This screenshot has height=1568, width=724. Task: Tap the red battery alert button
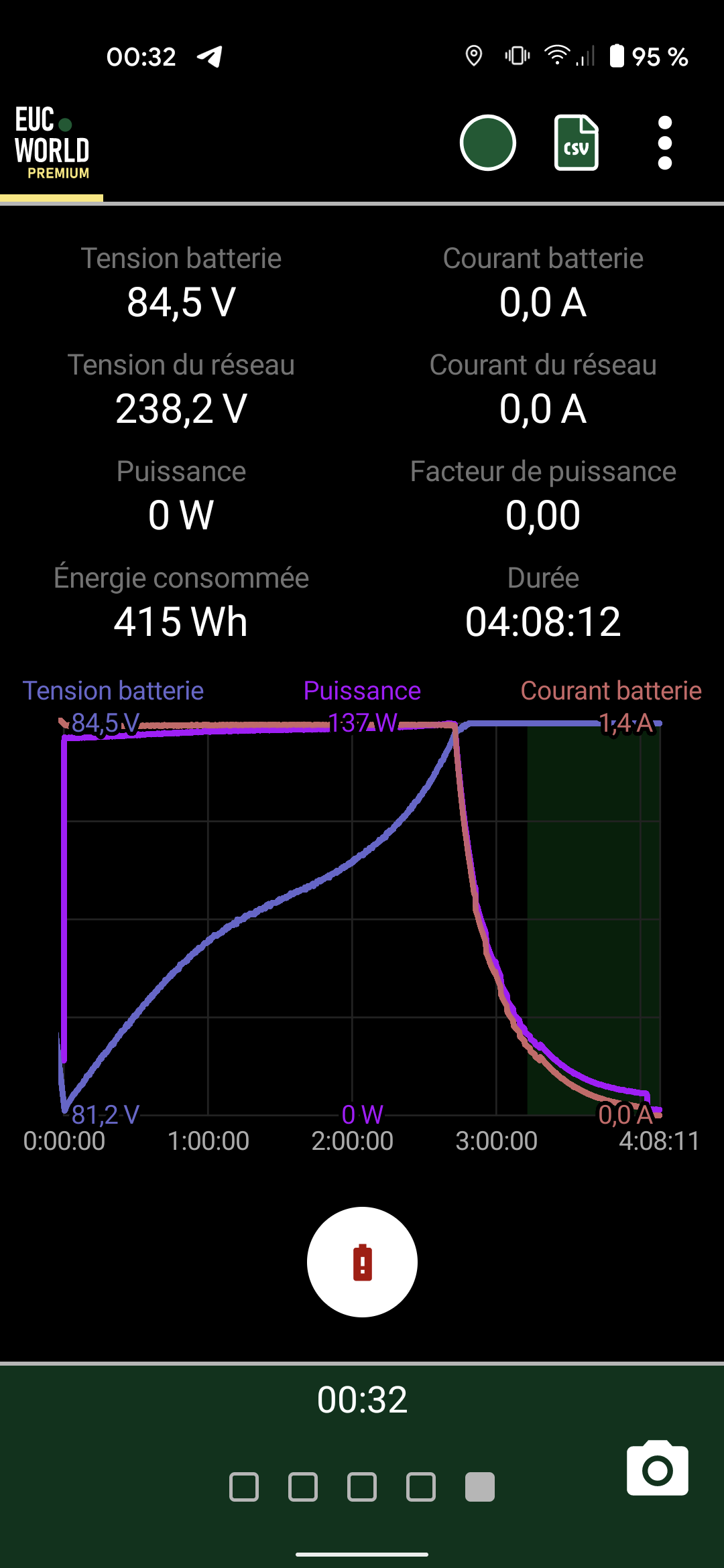pos(362,1262)
